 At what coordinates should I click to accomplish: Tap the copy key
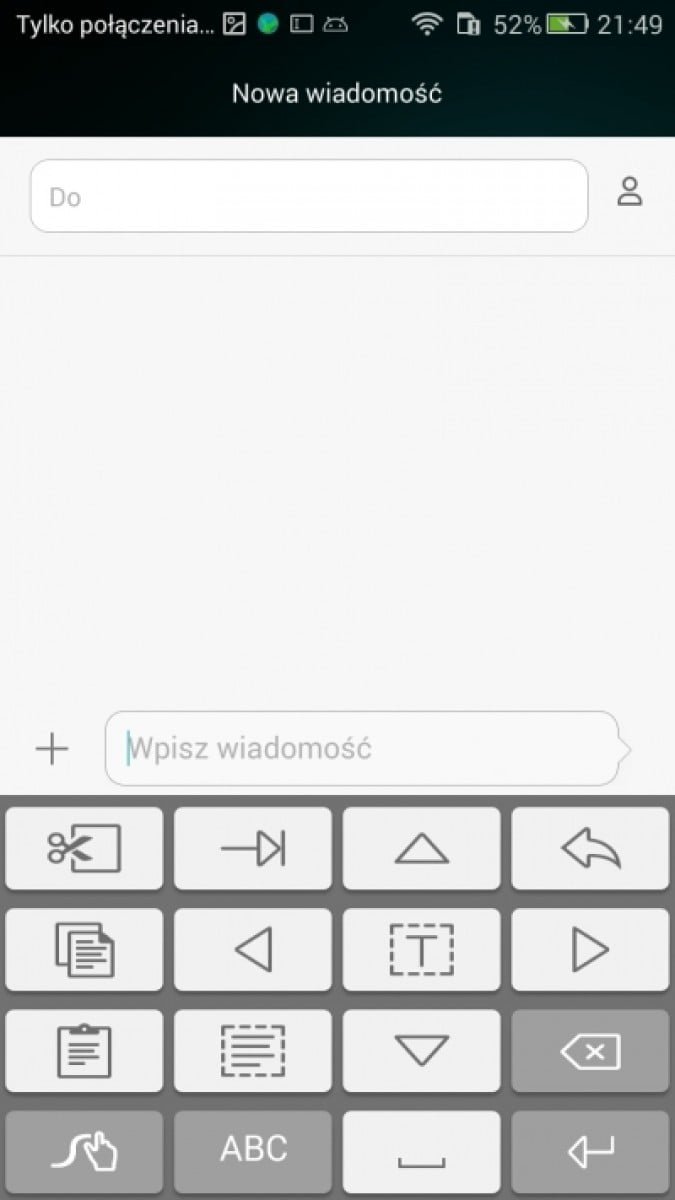coord(84,950)
